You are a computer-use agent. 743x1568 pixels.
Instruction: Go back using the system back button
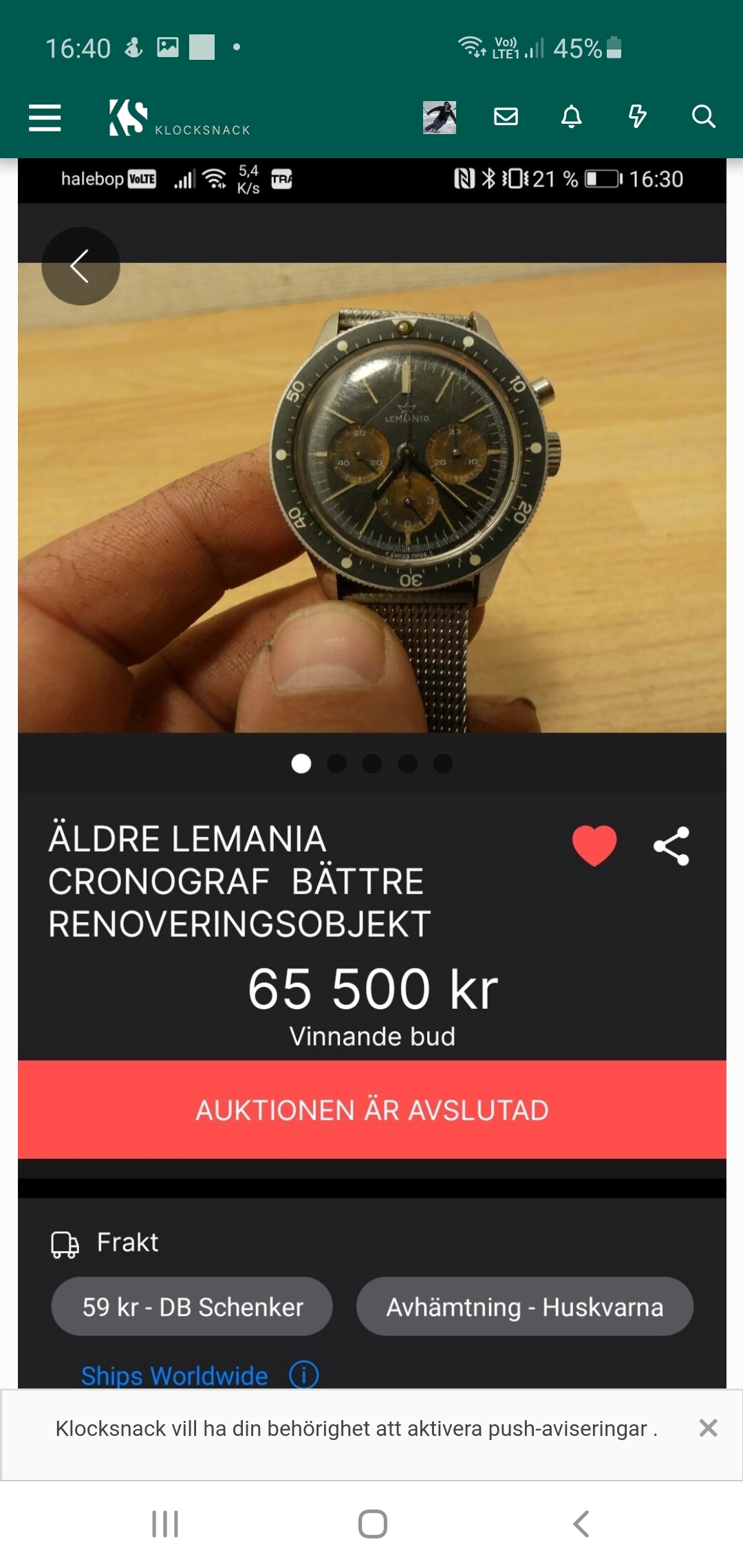pyautogui.click(x=581, y=1524)
